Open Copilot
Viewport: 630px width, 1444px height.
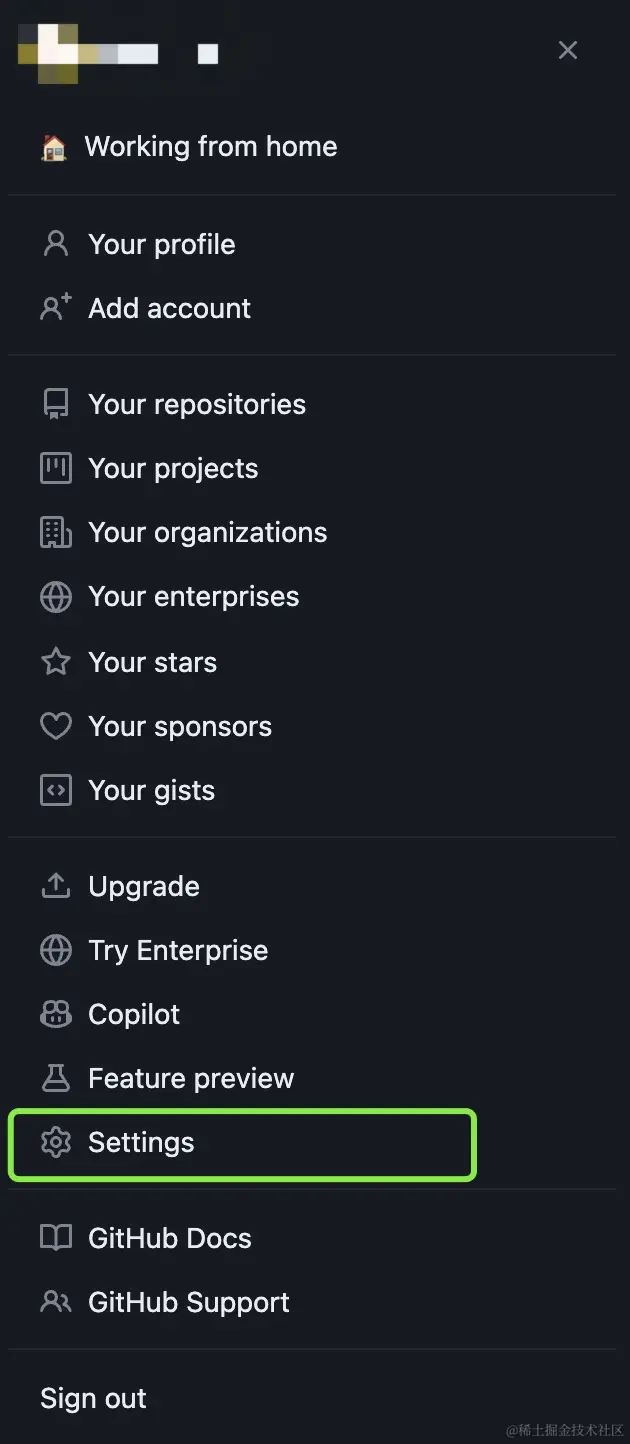133,1015
